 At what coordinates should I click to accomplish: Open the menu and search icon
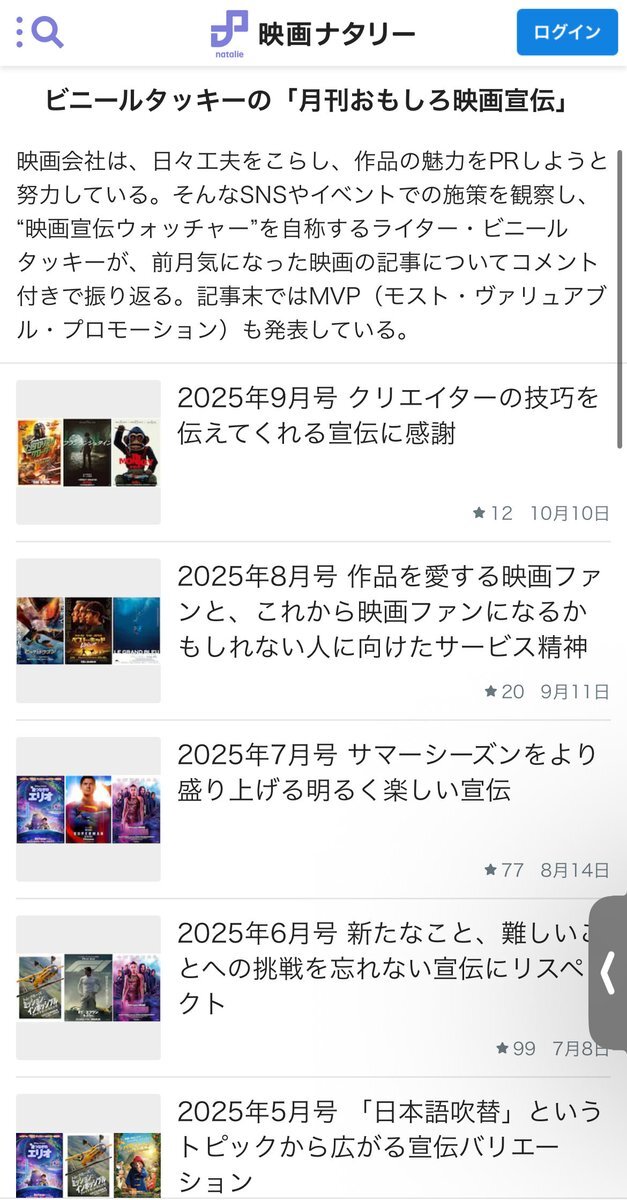(40, 32)
